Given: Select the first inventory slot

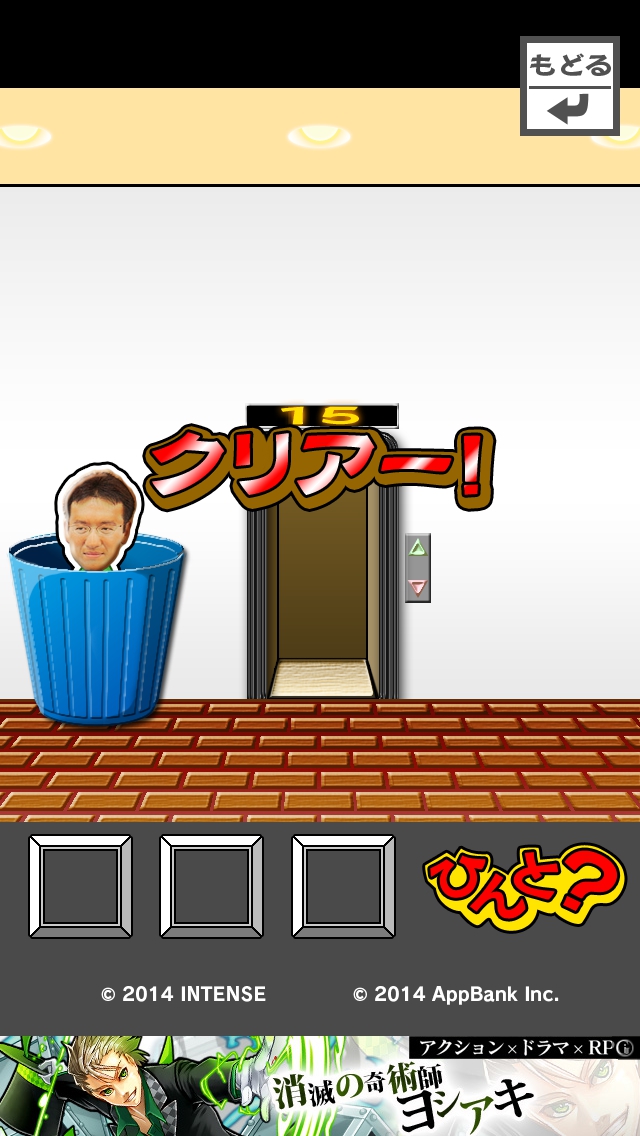Looking at the screenshot, I should point(80,887).
